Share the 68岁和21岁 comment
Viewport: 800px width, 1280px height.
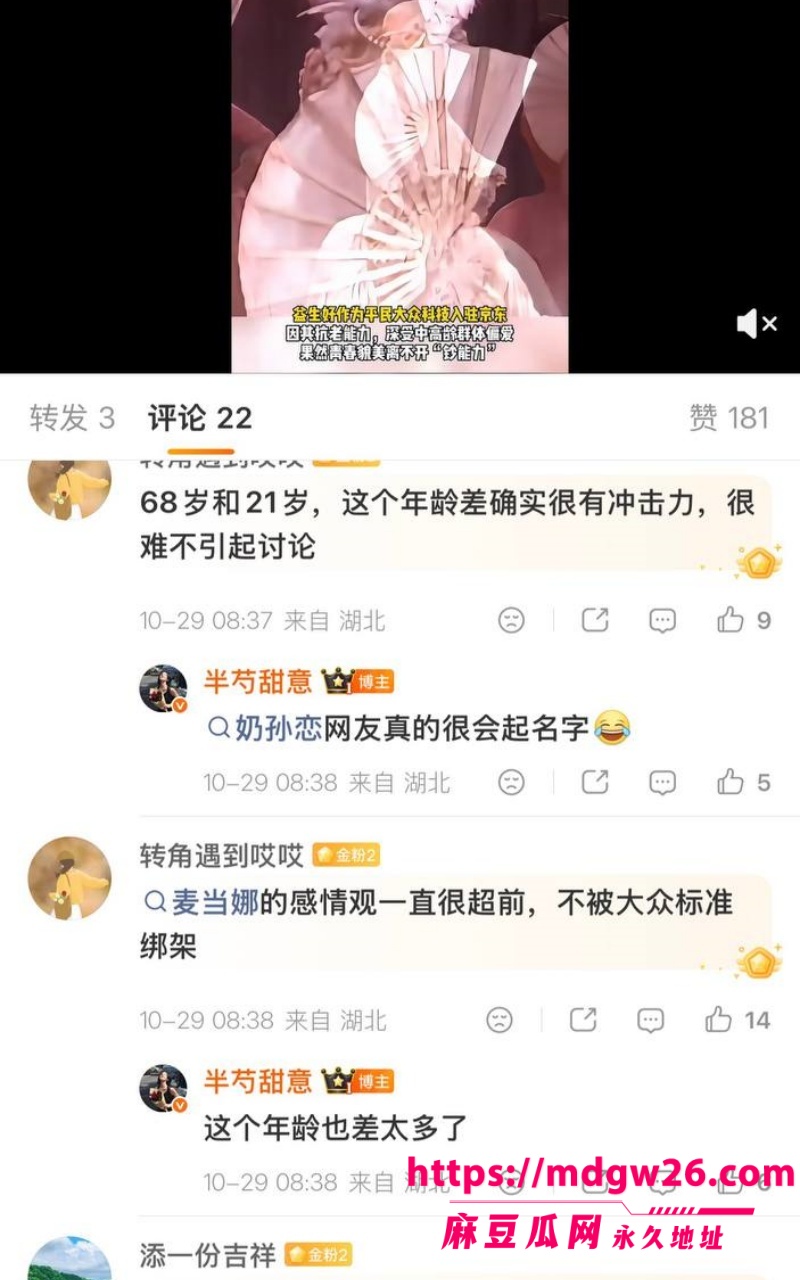tap(595, 620)
